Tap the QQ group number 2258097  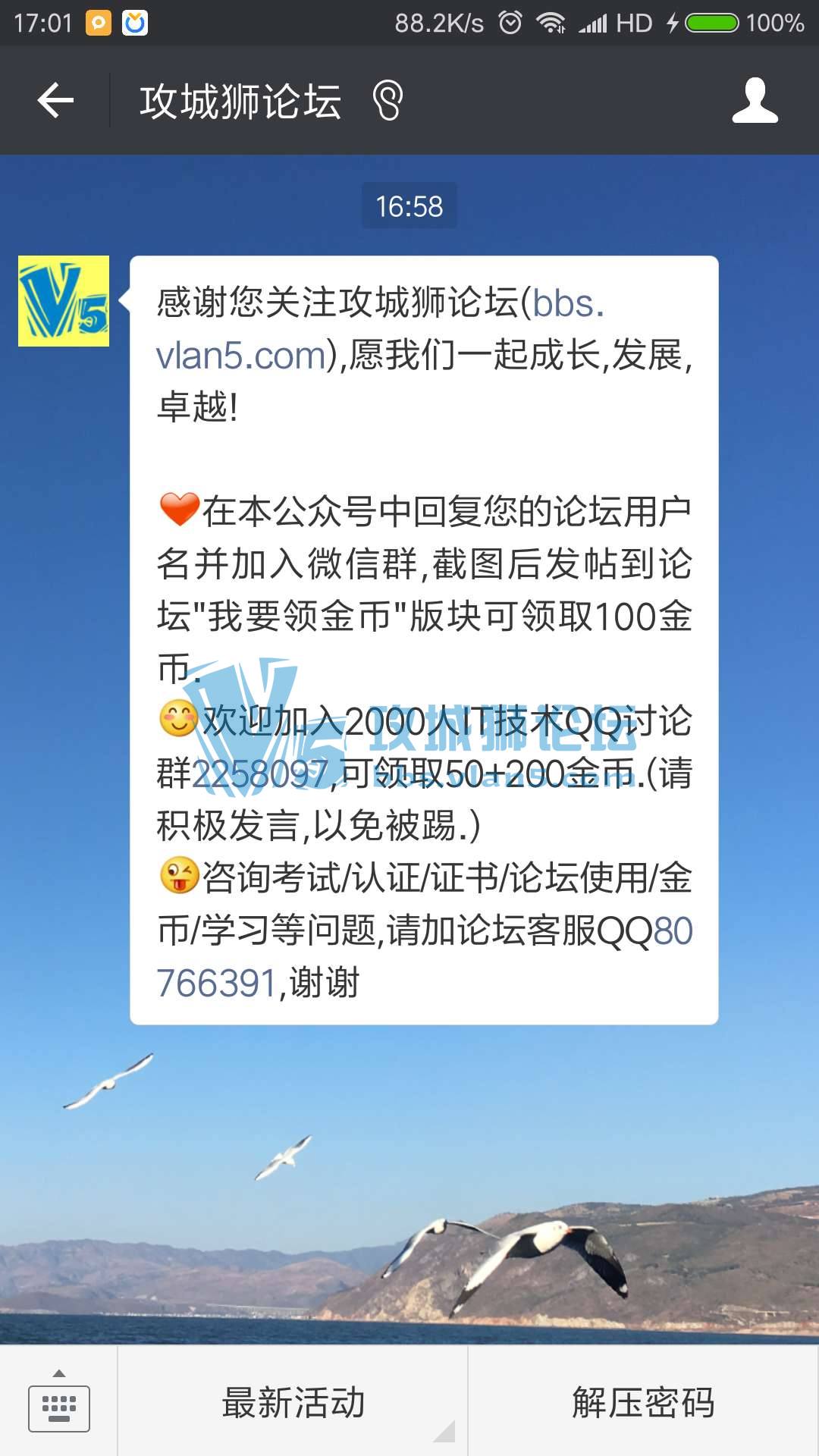[x=260, y=773]
